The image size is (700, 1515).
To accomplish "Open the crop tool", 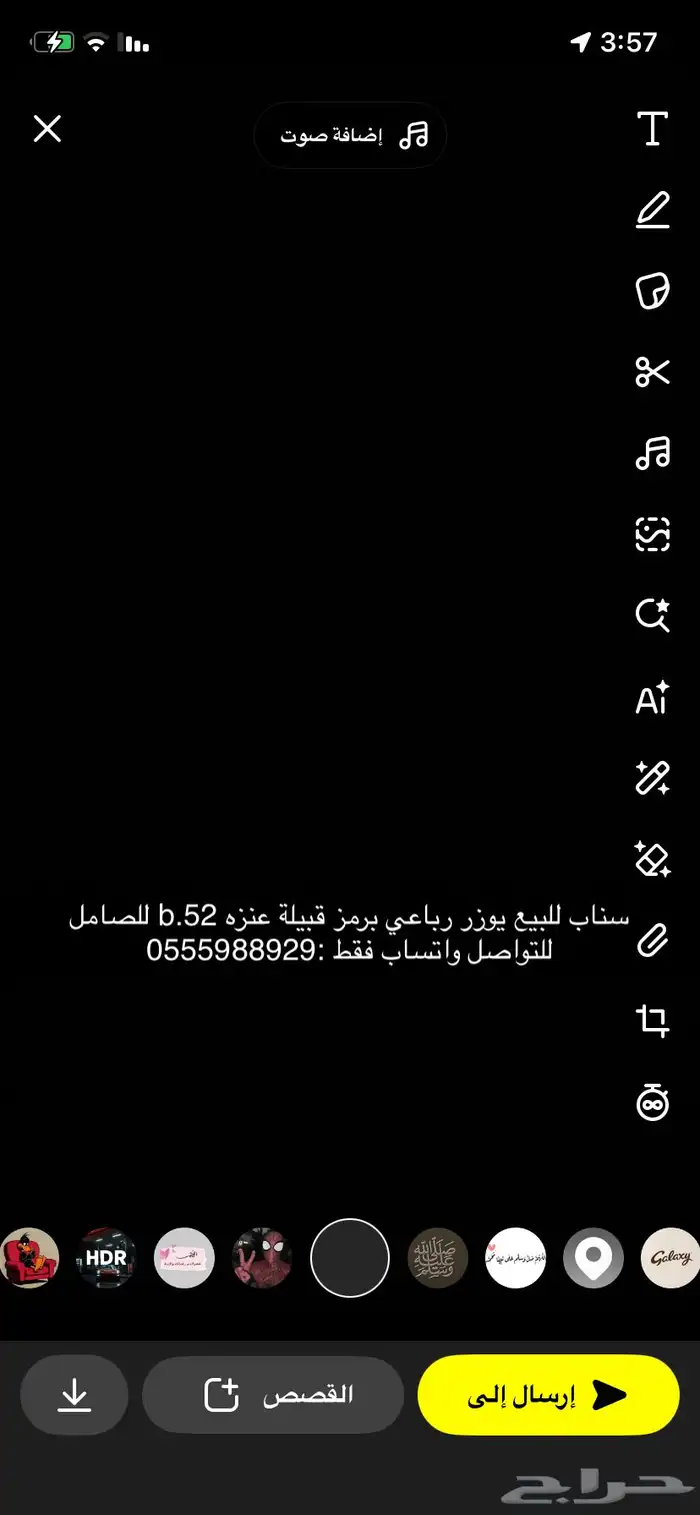I will (652, 1021).
